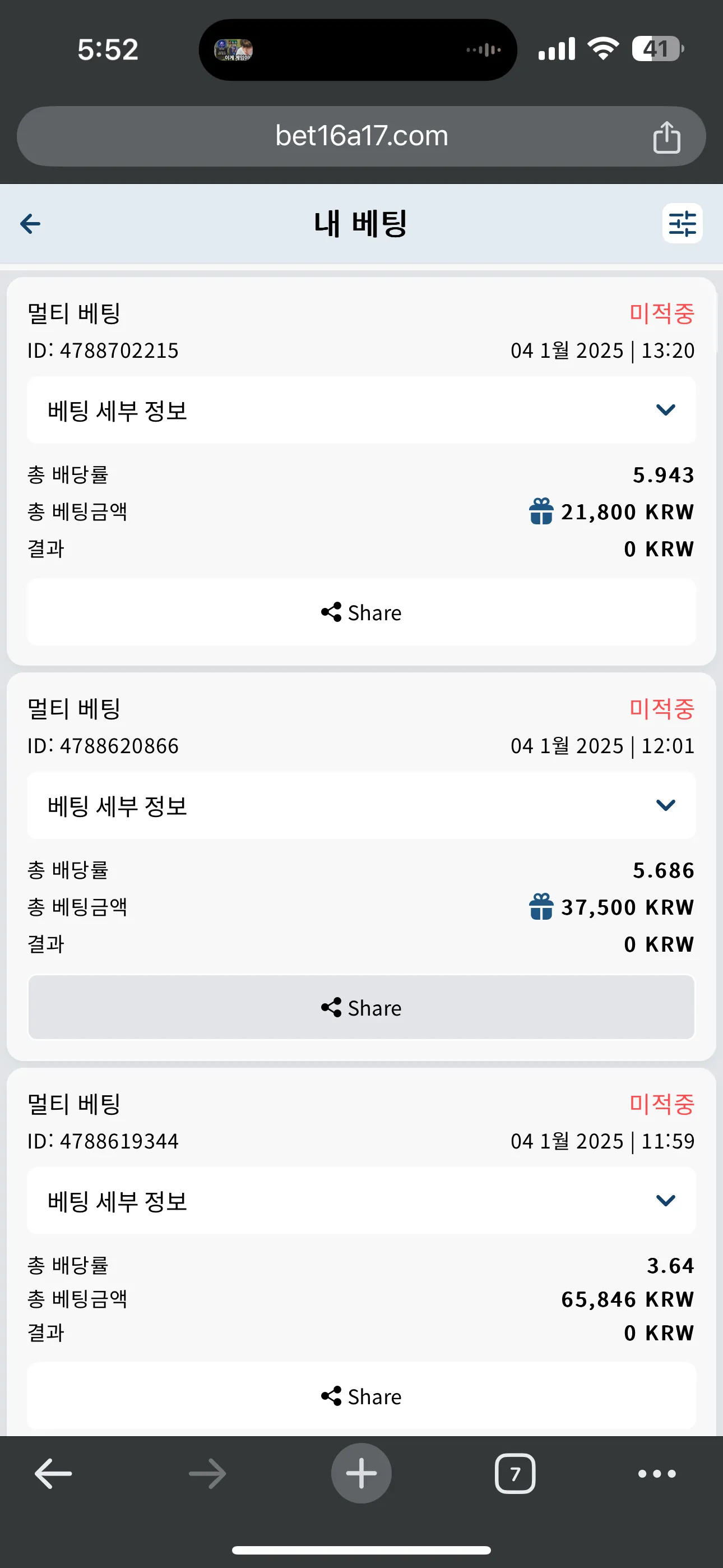
Task: Share the bet with ID 4788619344
Action: pos(361,1396)
